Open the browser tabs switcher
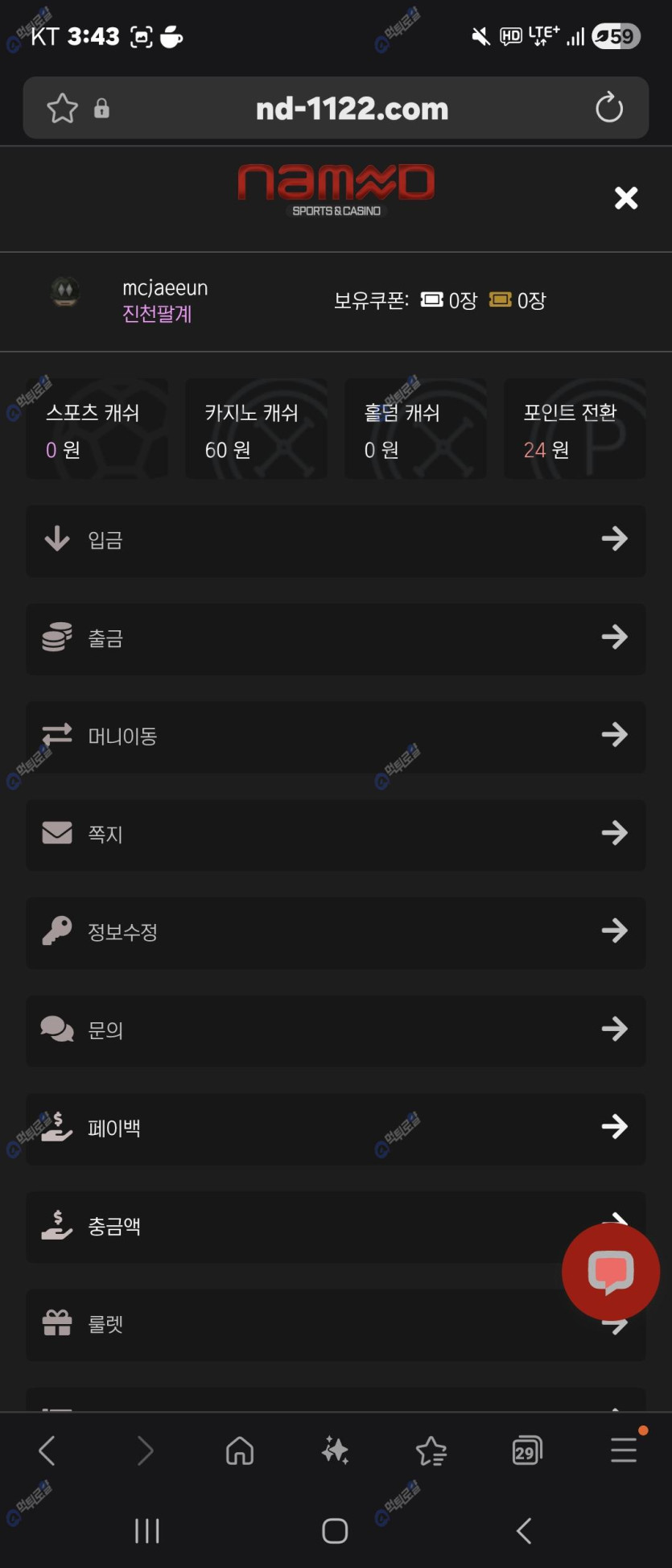This screenshot has height=1568, width=672. [526, 1450]
